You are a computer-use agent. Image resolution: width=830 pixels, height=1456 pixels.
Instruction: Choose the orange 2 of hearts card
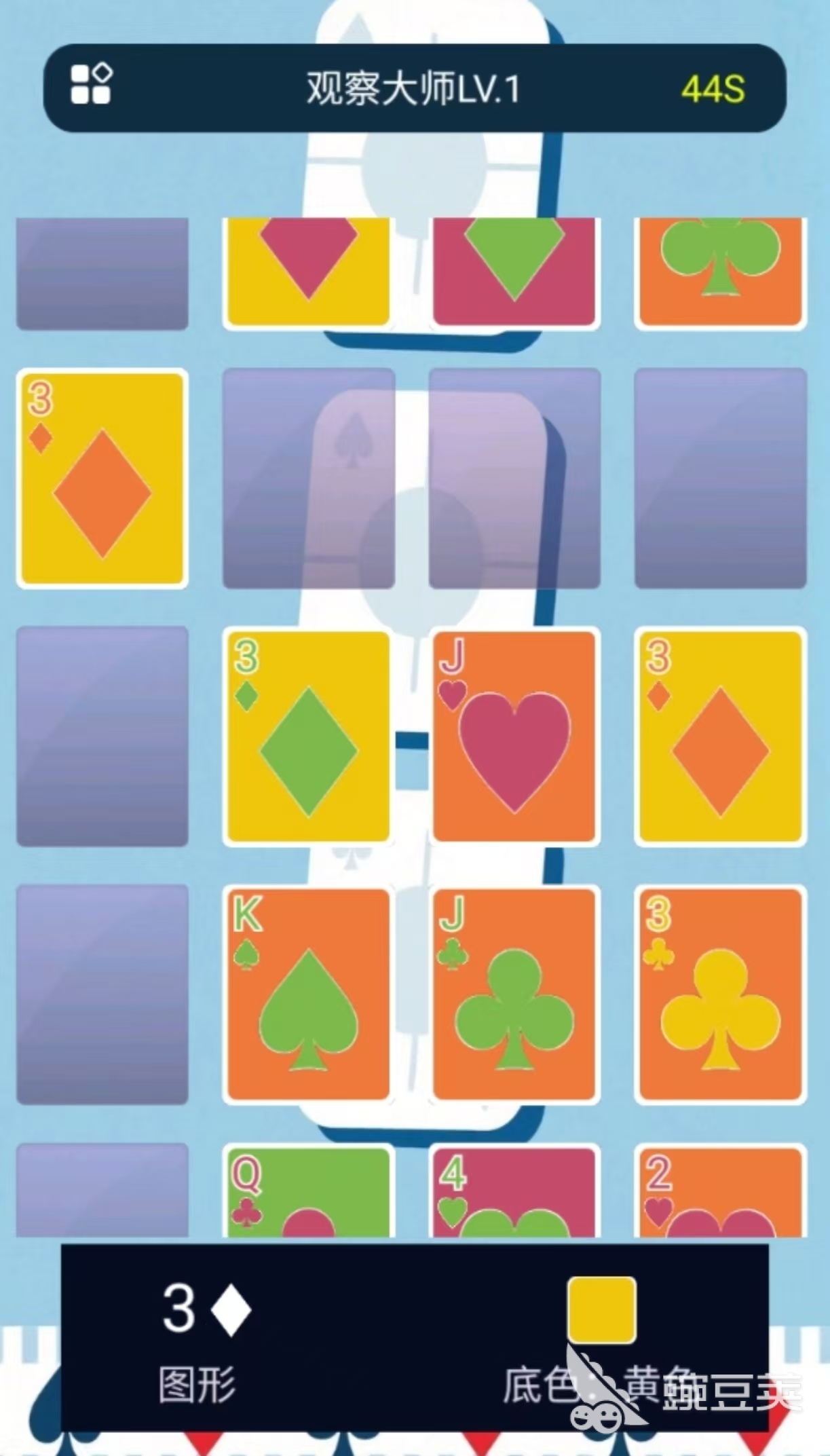pyautogui.click(x=720, y=1191)
